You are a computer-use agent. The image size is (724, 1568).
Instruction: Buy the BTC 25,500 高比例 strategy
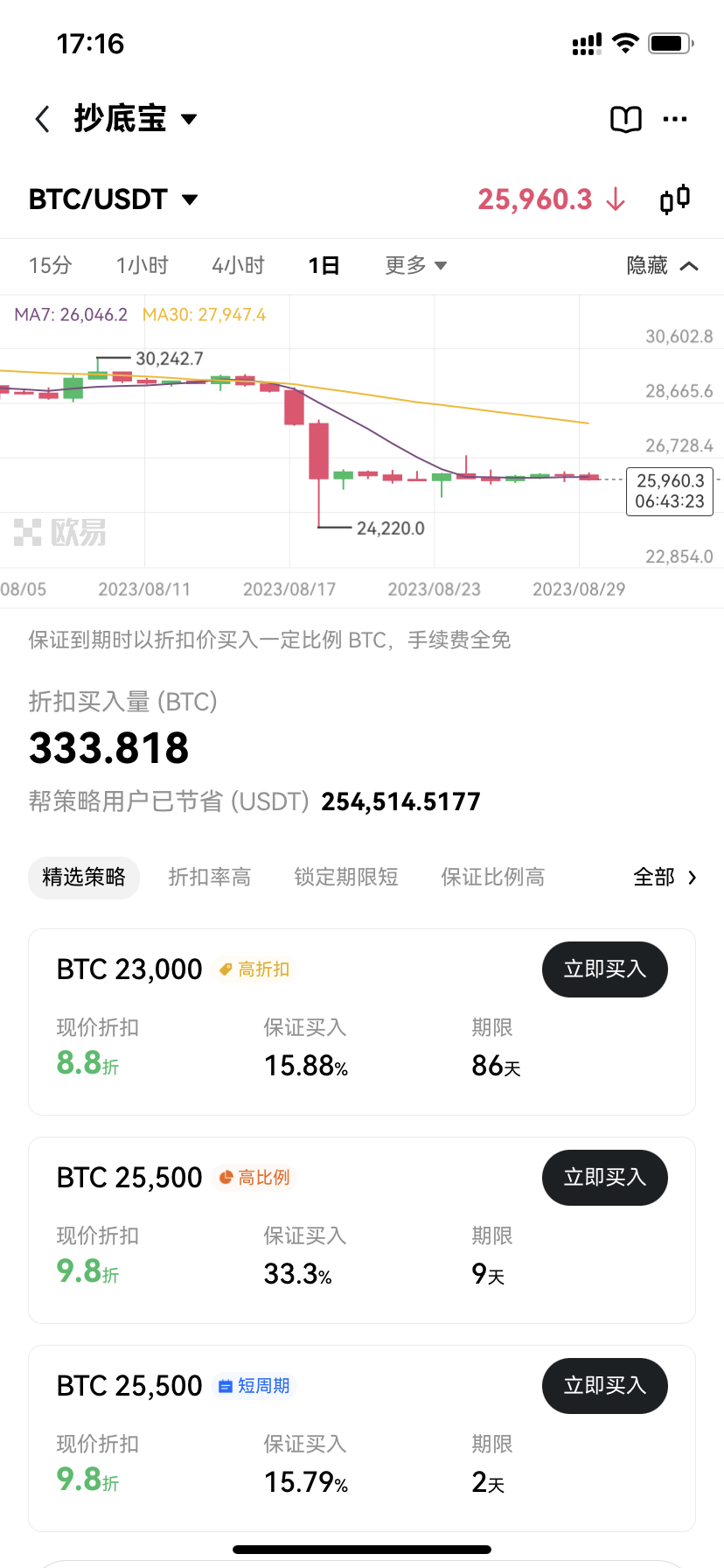(x=604, y=1178)
